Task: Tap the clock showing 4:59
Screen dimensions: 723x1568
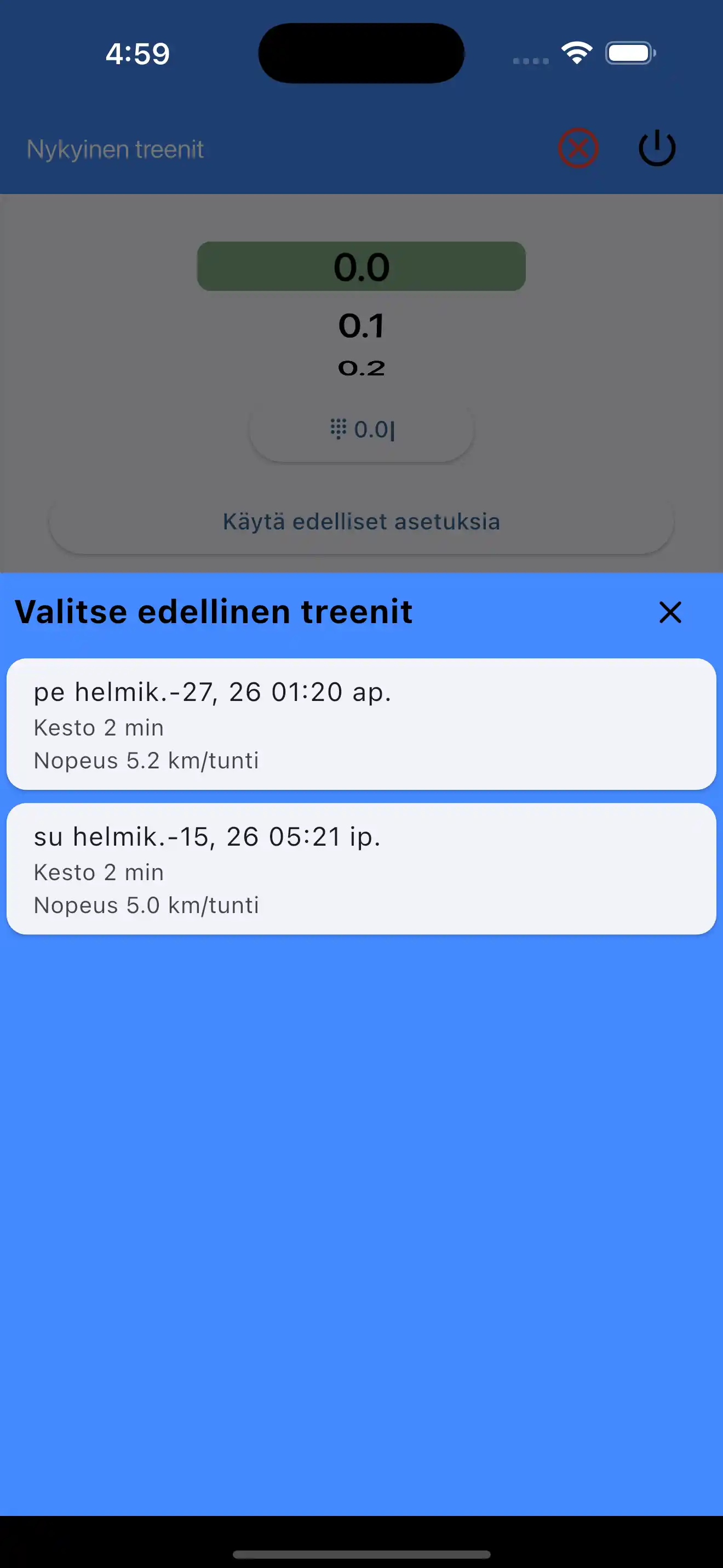Action: pos(136,54)
